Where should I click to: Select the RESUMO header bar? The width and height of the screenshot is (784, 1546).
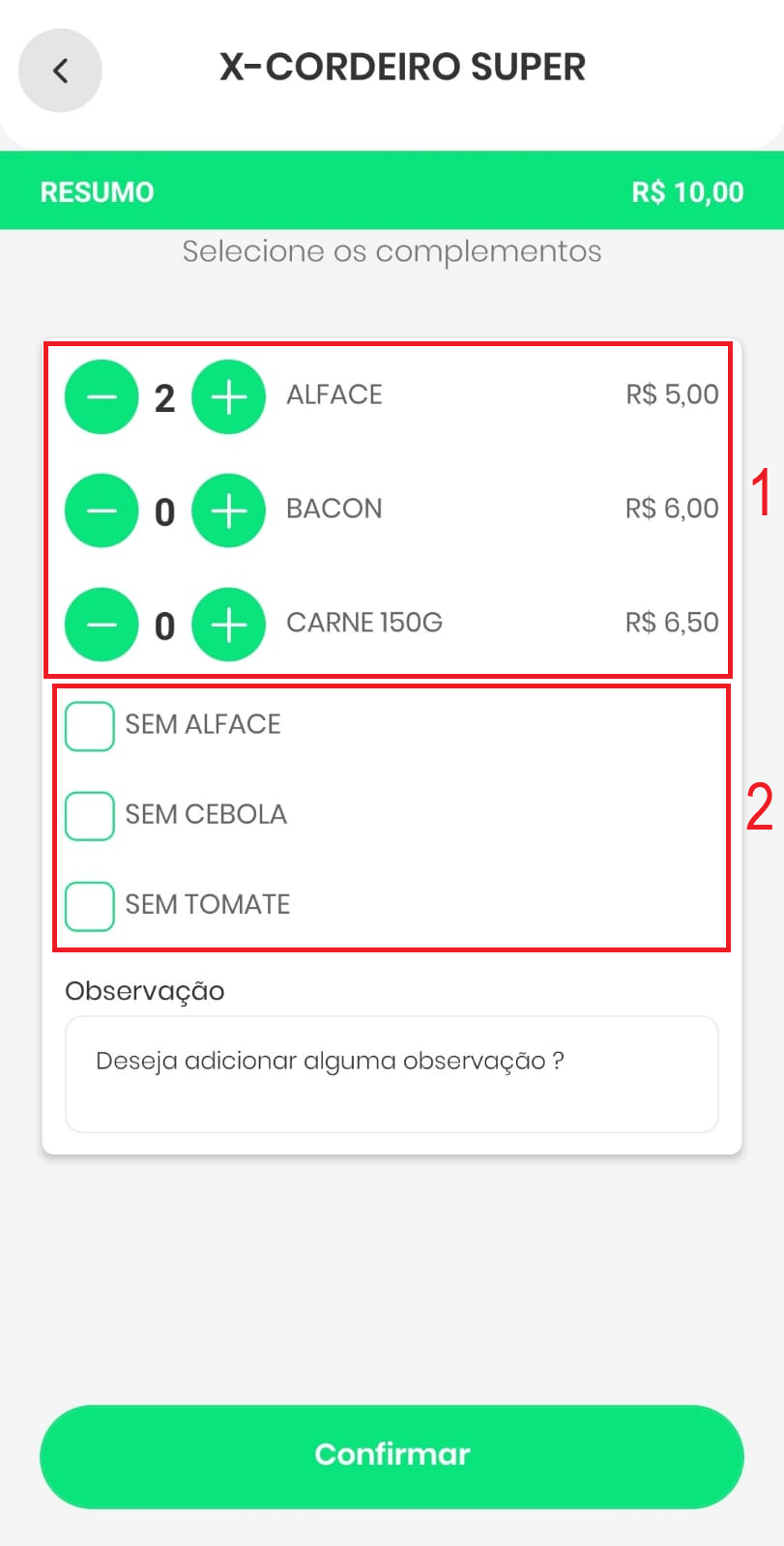[x=96, y=191]
